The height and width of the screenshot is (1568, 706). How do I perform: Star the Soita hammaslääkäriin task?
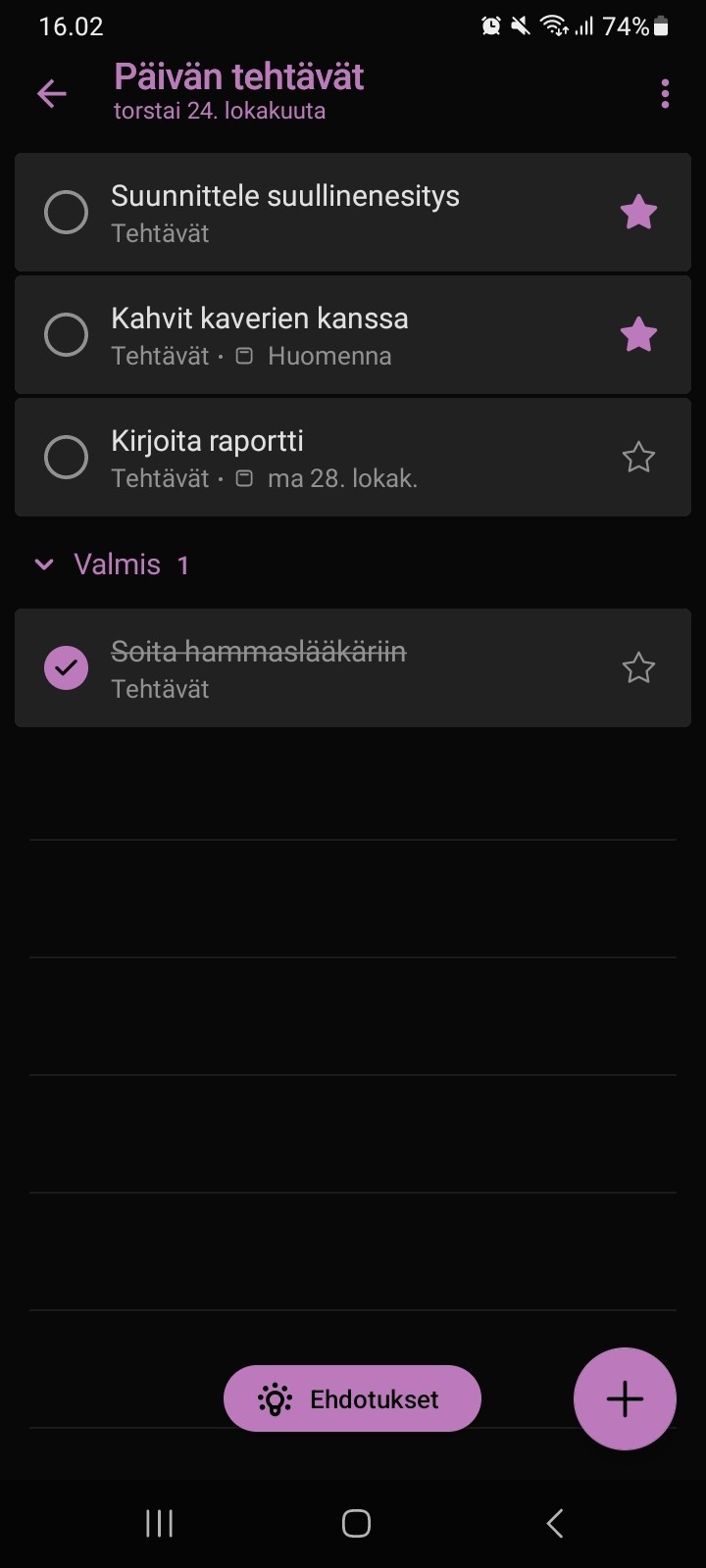pos(638,667)
